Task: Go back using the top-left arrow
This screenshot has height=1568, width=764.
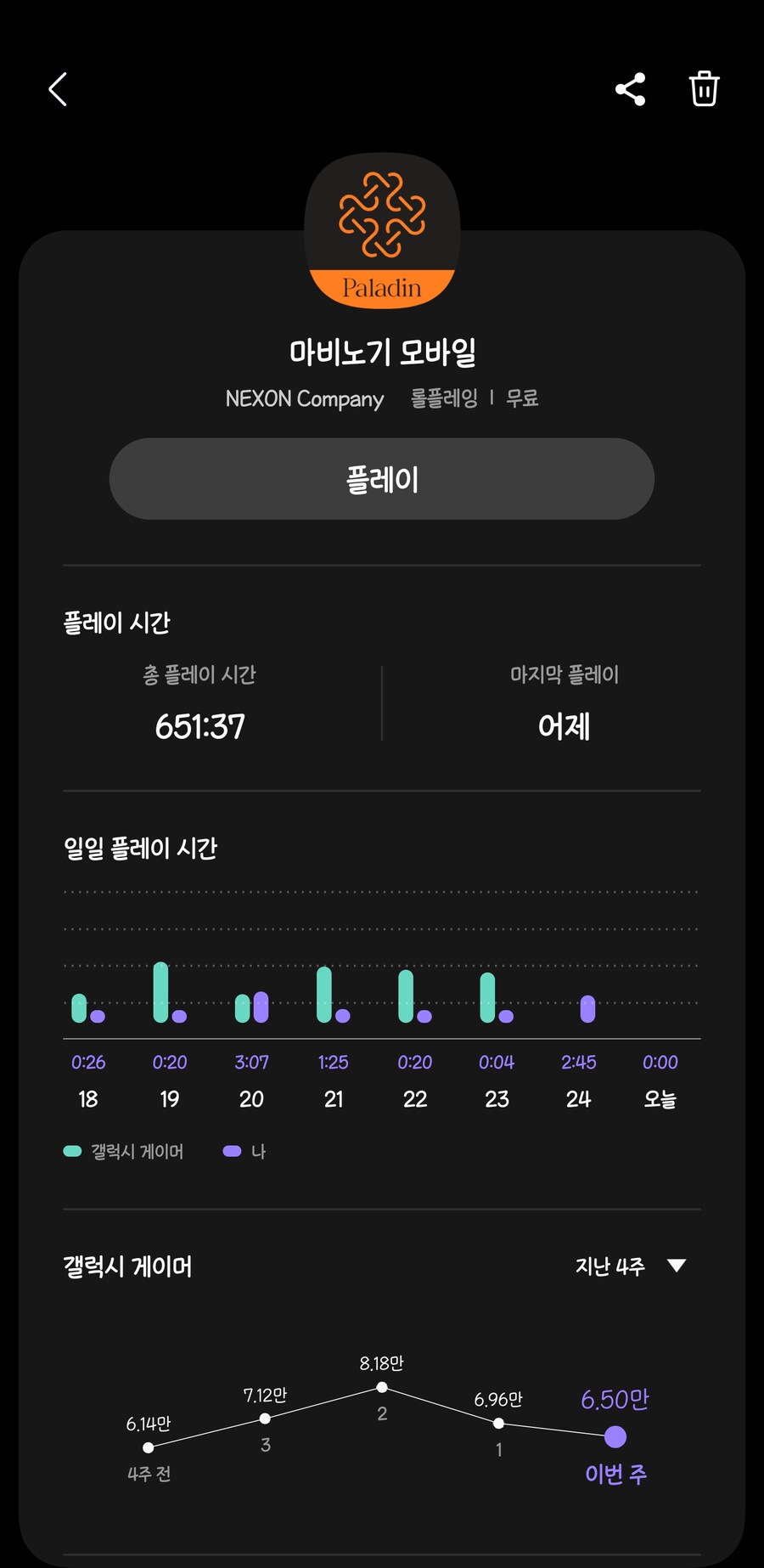Action: coord(58,89)
